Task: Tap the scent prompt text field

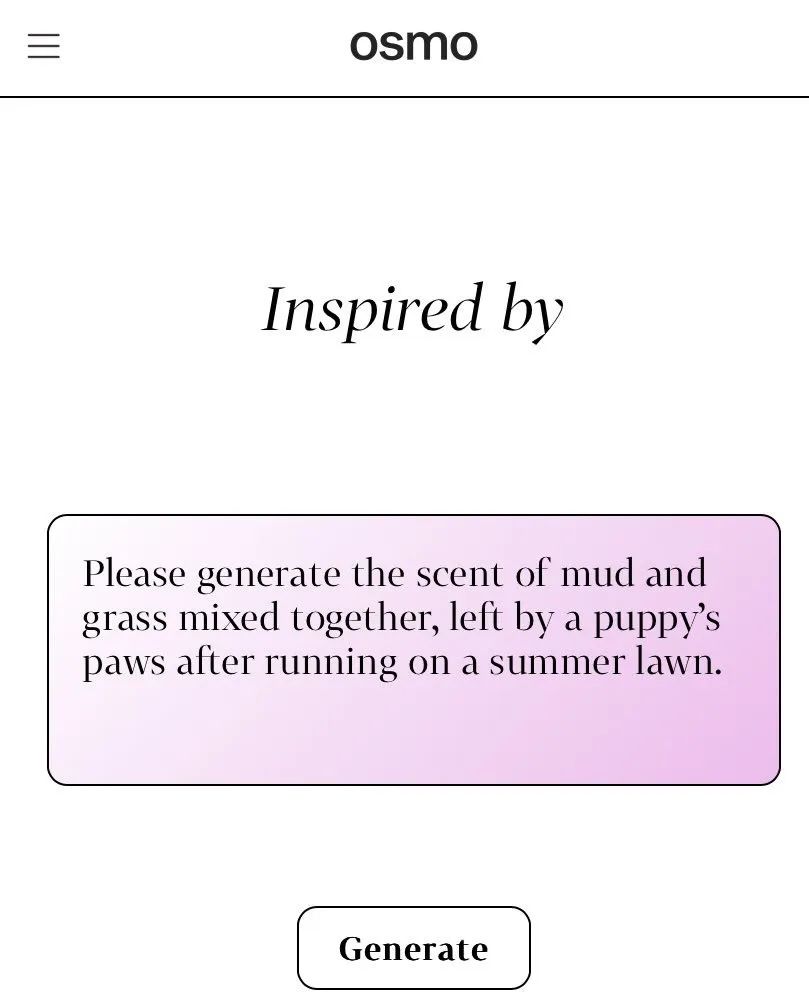Action: tap(413, 650)
